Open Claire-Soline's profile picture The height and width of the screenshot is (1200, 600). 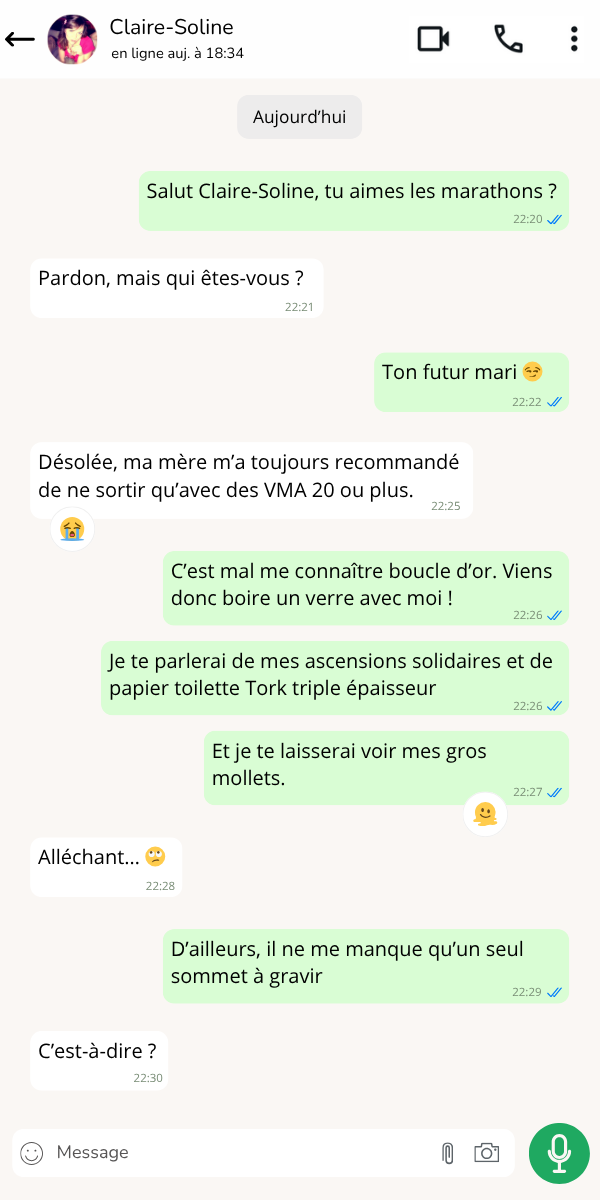(72, 39)
